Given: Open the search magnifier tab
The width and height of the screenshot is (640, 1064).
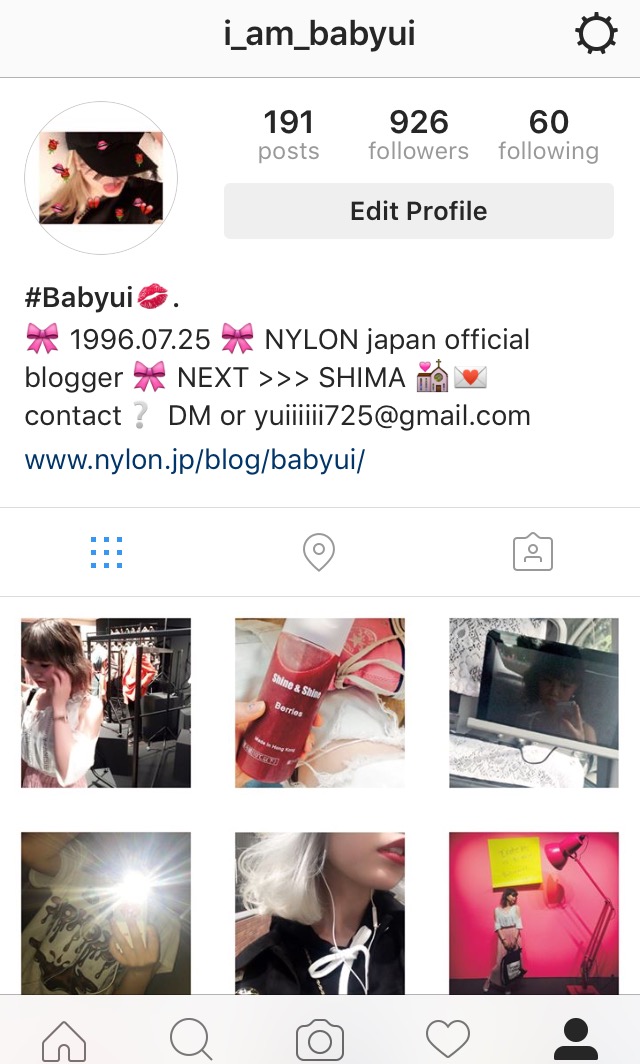Looking at the screenshot, I should (x=191, y=1040).
